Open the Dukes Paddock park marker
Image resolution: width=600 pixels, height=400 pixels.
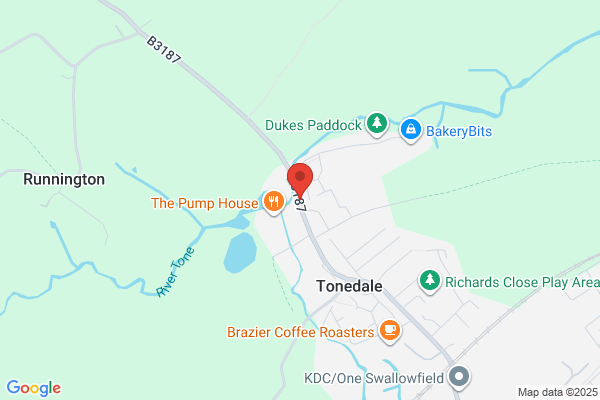point(377,124)
